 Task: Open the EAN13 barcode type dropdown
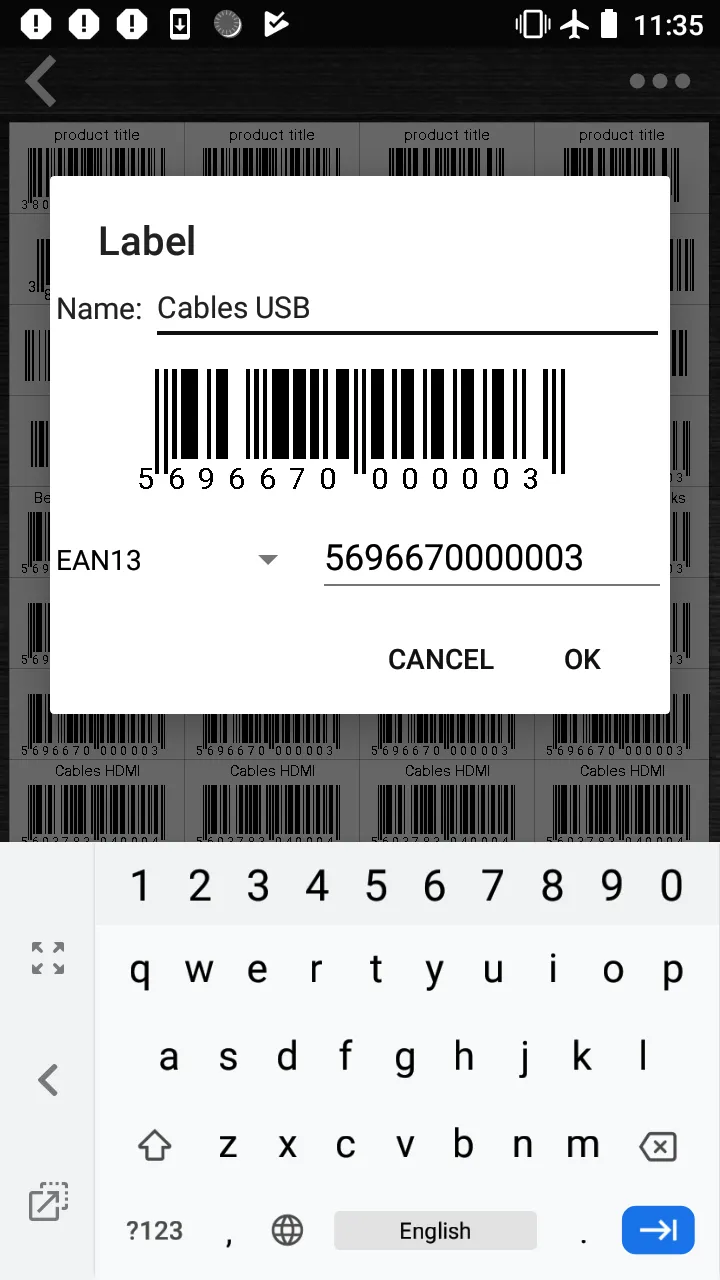coord(167,560)
